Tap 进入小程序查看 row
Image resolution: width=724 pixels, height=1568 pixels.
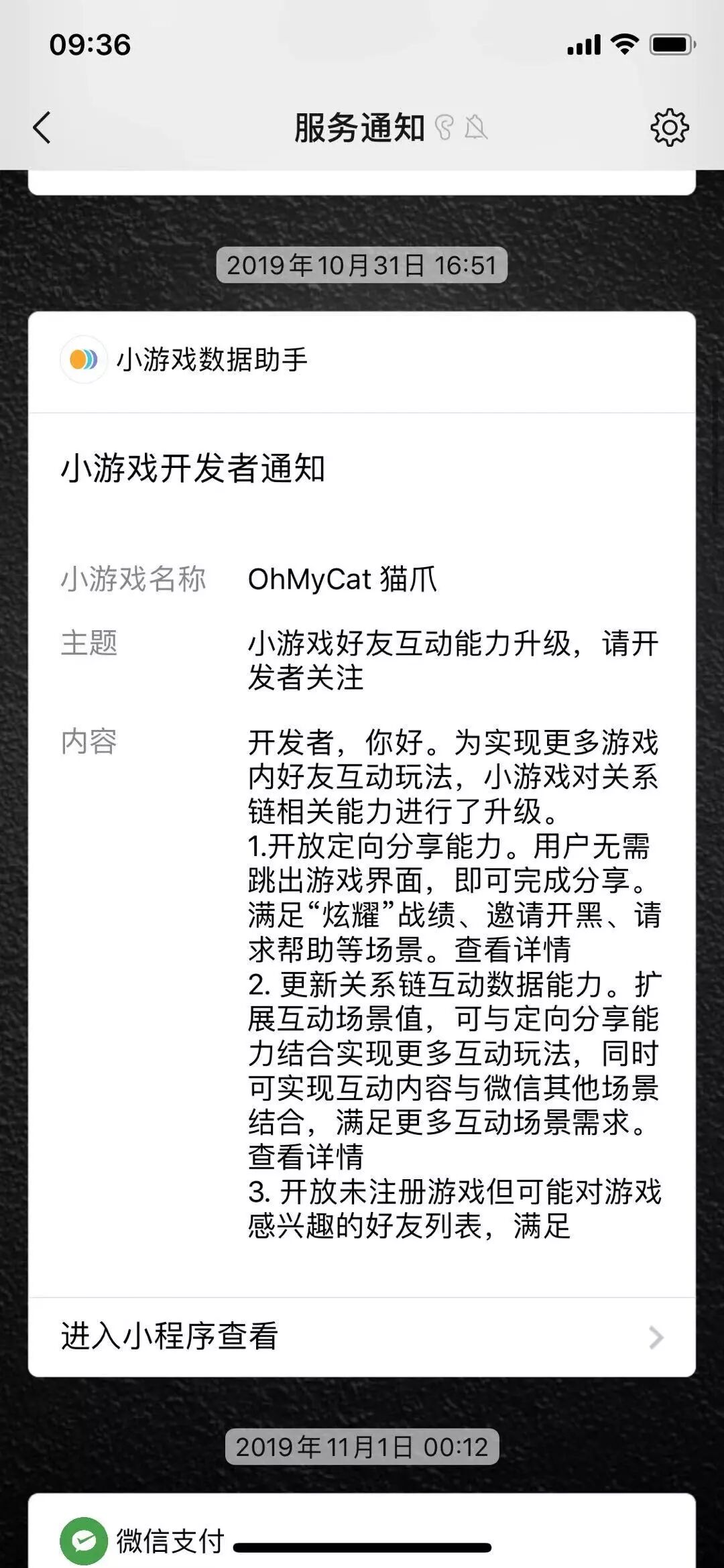point(361,1337)
